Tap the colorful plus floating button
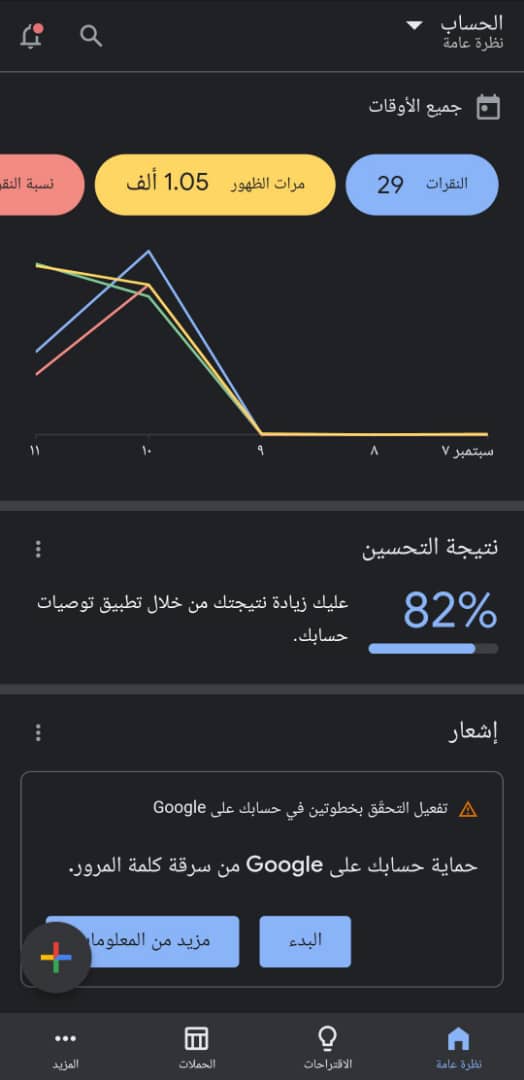The height and width of the screenshot is (1080, 524). 56,958
